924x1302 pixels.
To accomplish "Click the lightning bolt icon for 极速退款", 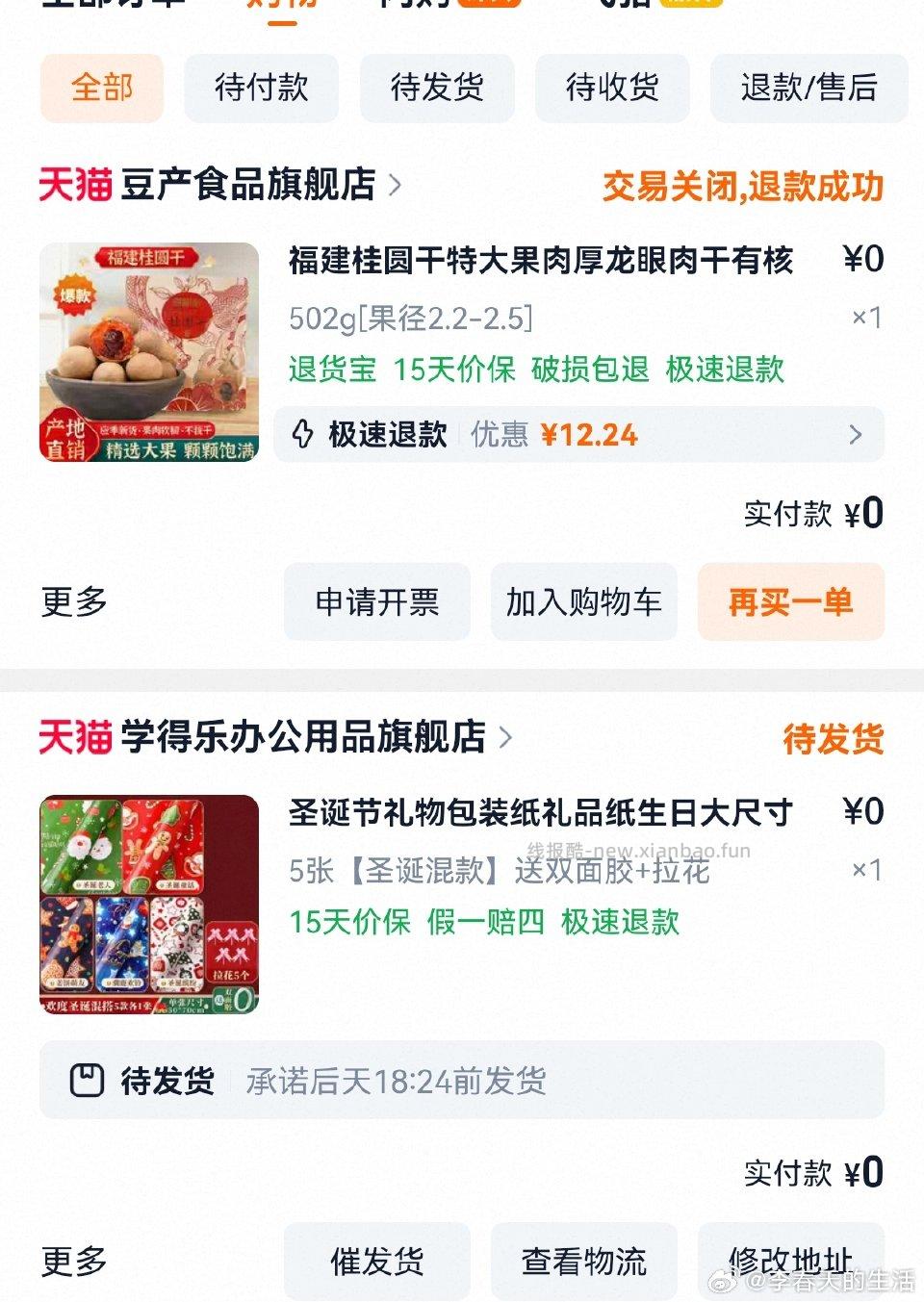I will click(x=305, y=435).
